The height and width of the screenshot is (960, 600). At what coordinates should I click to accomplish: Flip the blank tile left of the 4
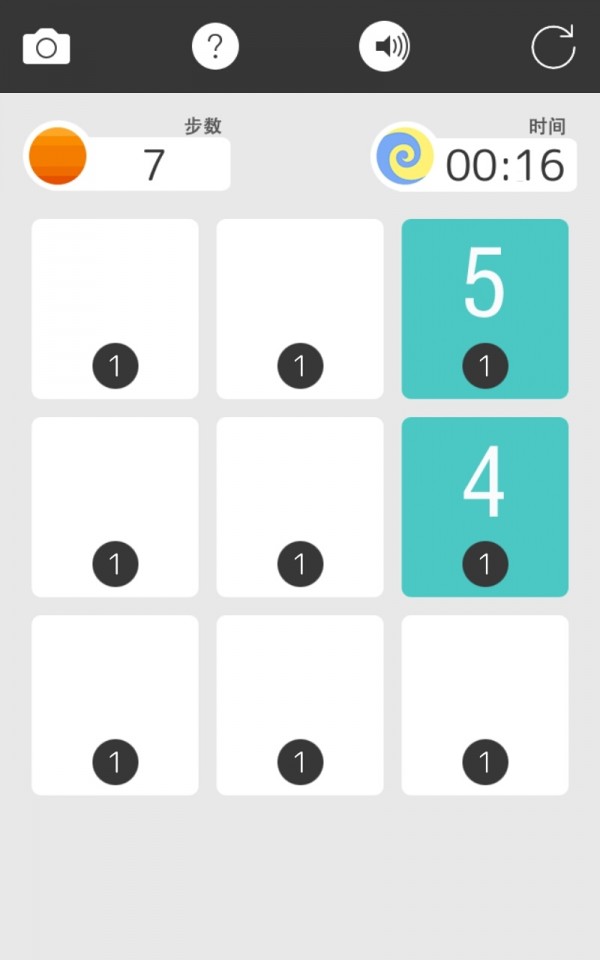tap(300, 506)
